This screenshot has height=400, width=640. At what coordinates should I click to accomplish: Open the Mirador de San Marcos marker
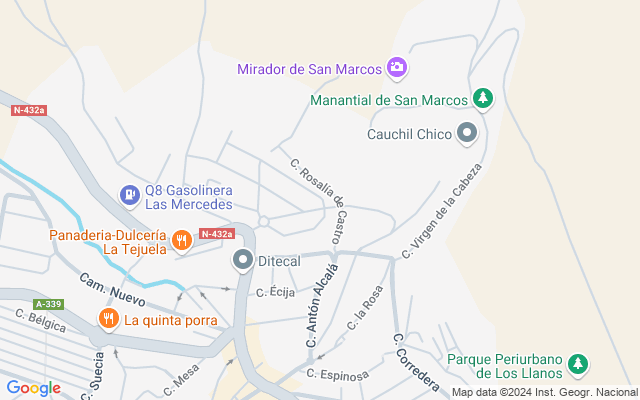[398, 68]
